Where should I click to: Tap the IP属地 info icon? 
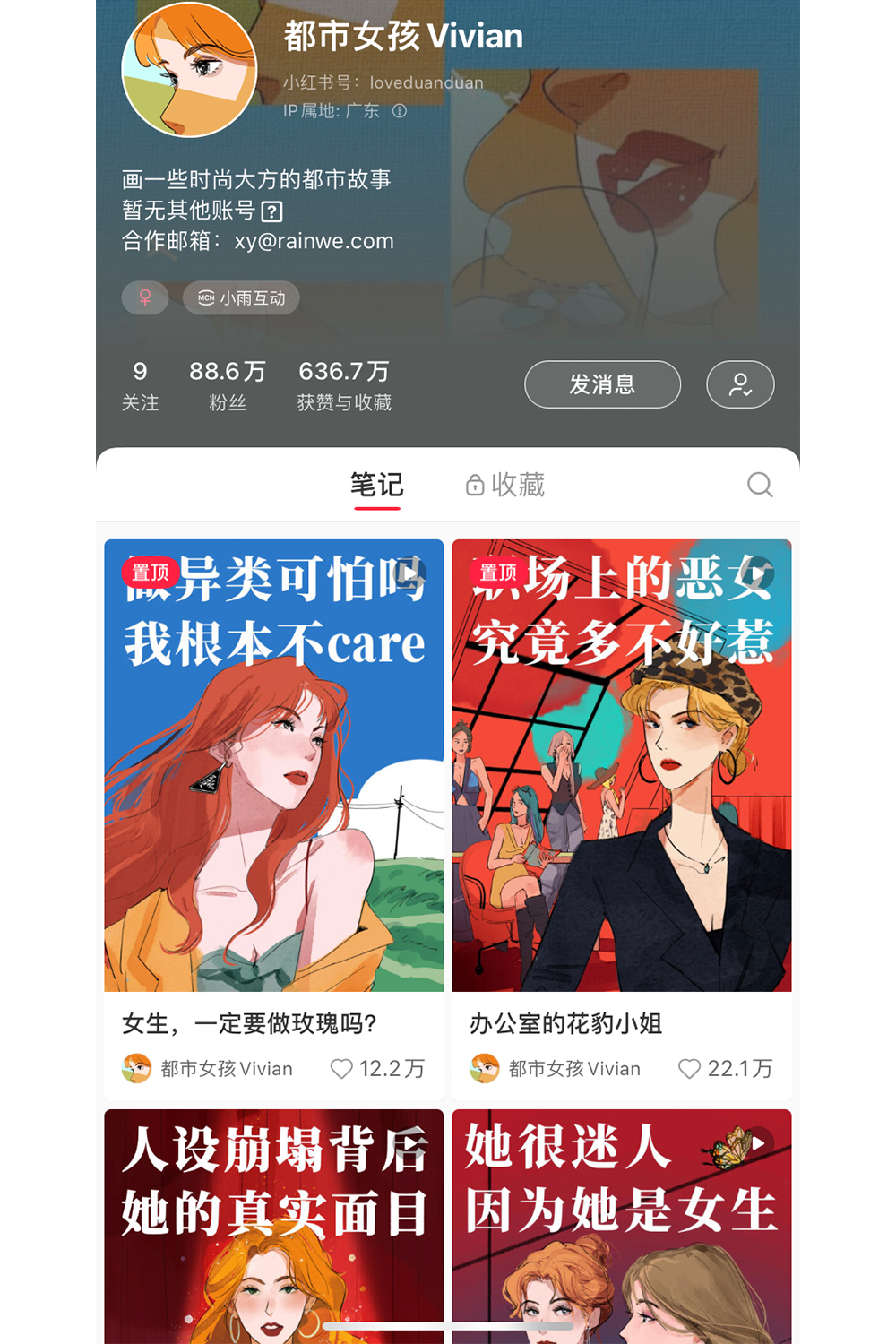point(400,111)
